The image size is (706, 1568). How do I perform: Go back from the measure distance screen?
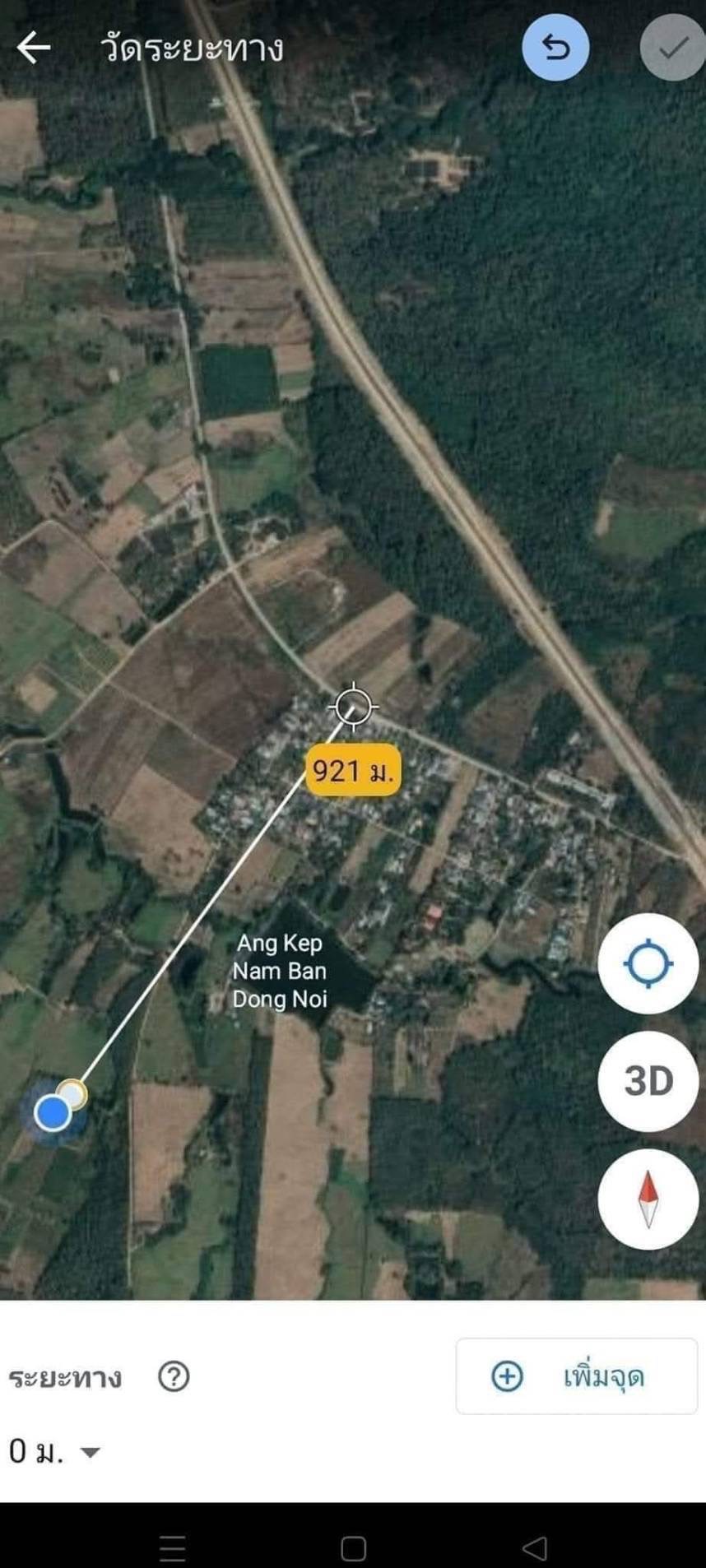pos(34,48)
